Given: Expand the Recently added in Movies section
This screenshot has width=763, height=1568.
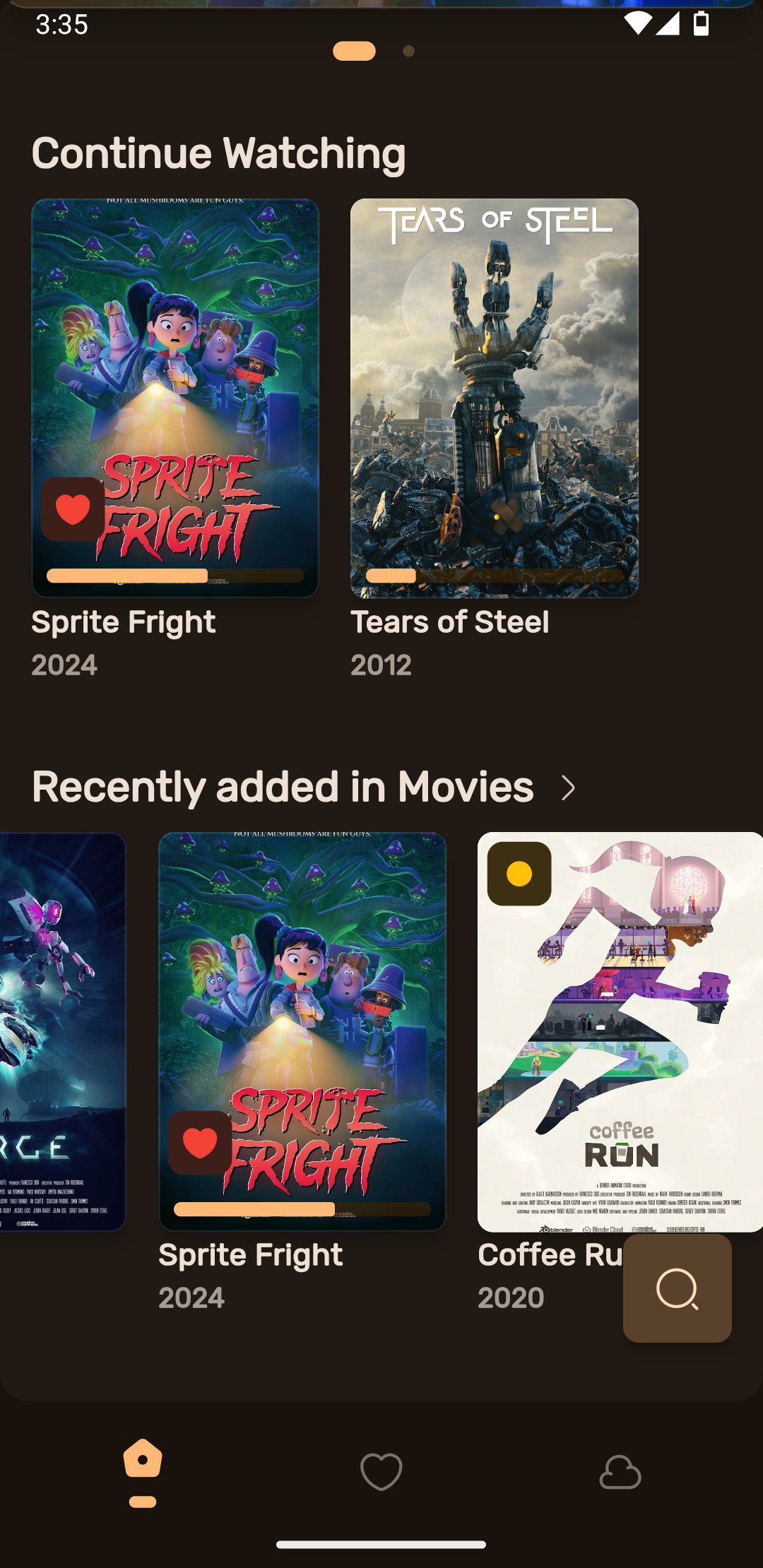Looking at the screenshot, I should click(x=568, y=788).
